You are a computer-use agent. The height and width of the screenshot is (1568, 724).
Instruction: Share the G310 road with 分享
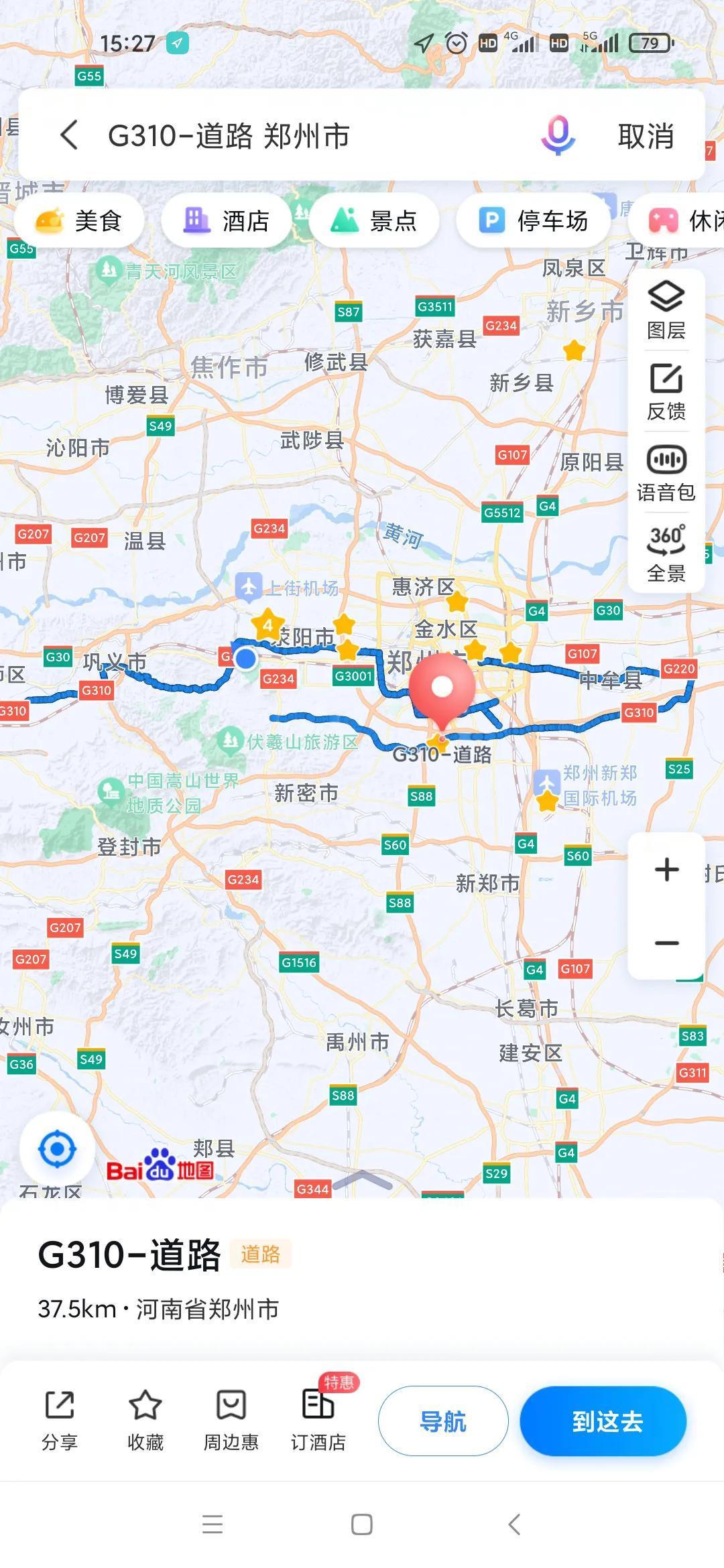(x=60, y=1420)
